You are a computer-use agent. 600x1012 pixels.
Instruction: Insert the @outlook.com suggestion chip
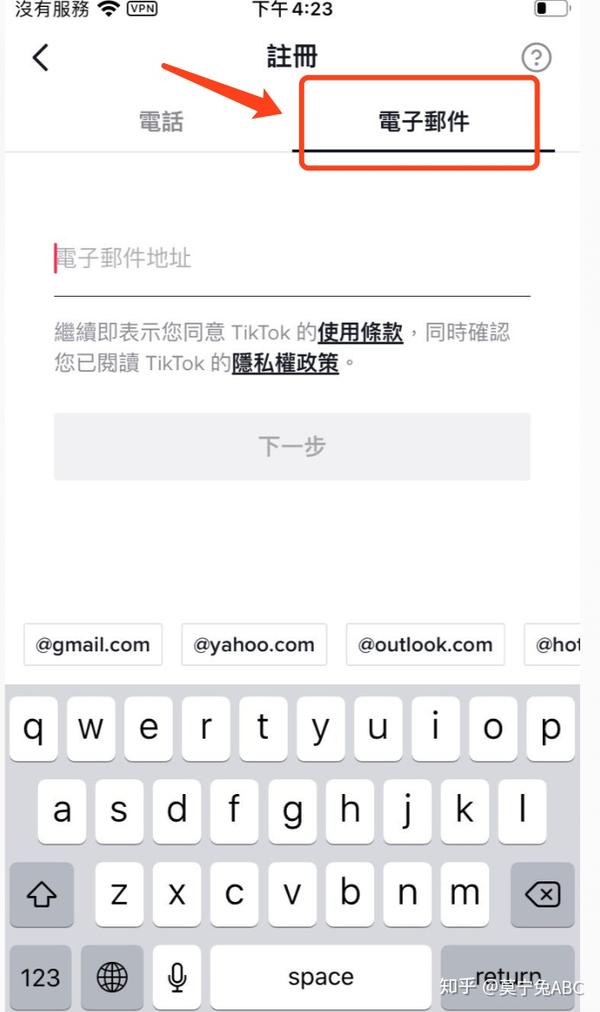coord(425,644)
